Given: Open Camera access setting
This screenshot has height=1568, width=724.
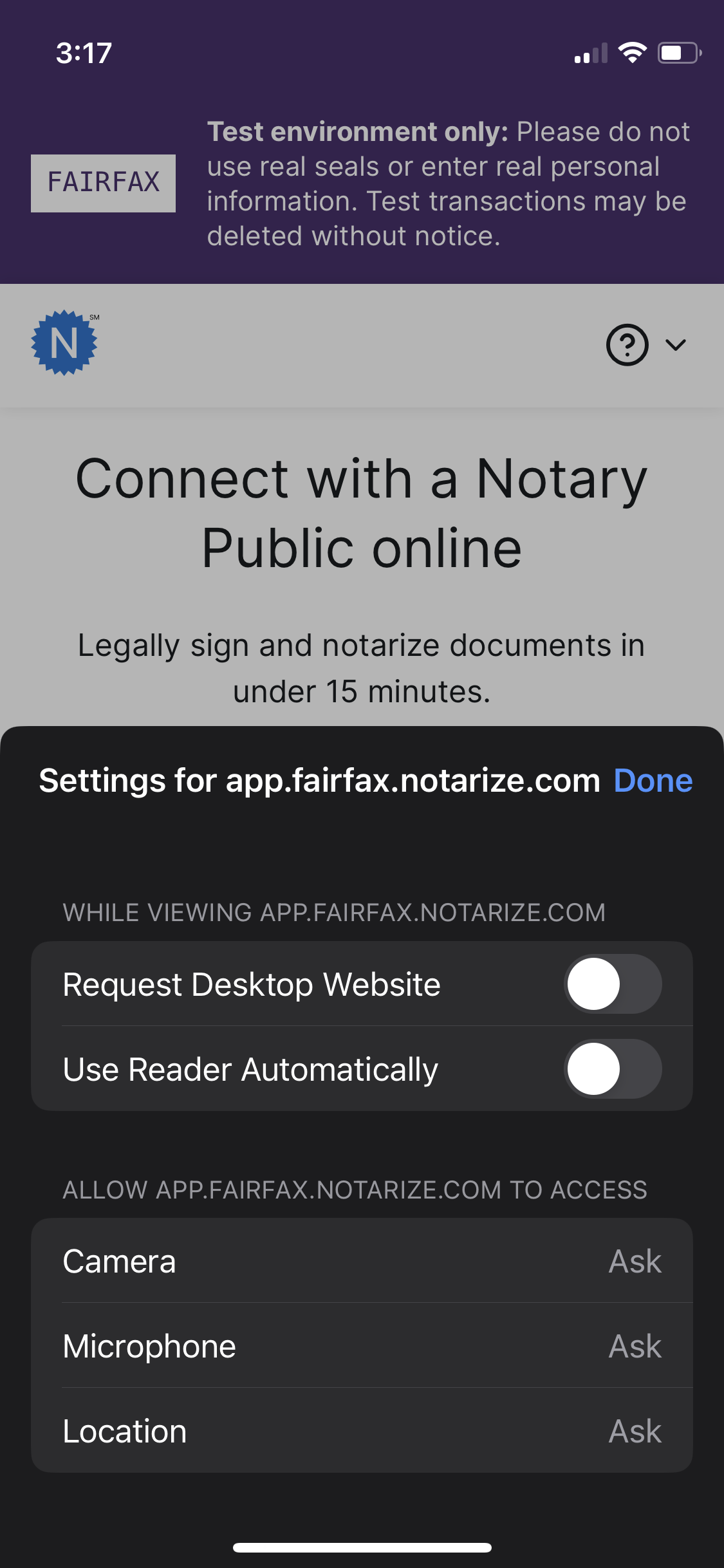Looking at the screenshot, I should pyautogui.click(x=362, y=1261).
